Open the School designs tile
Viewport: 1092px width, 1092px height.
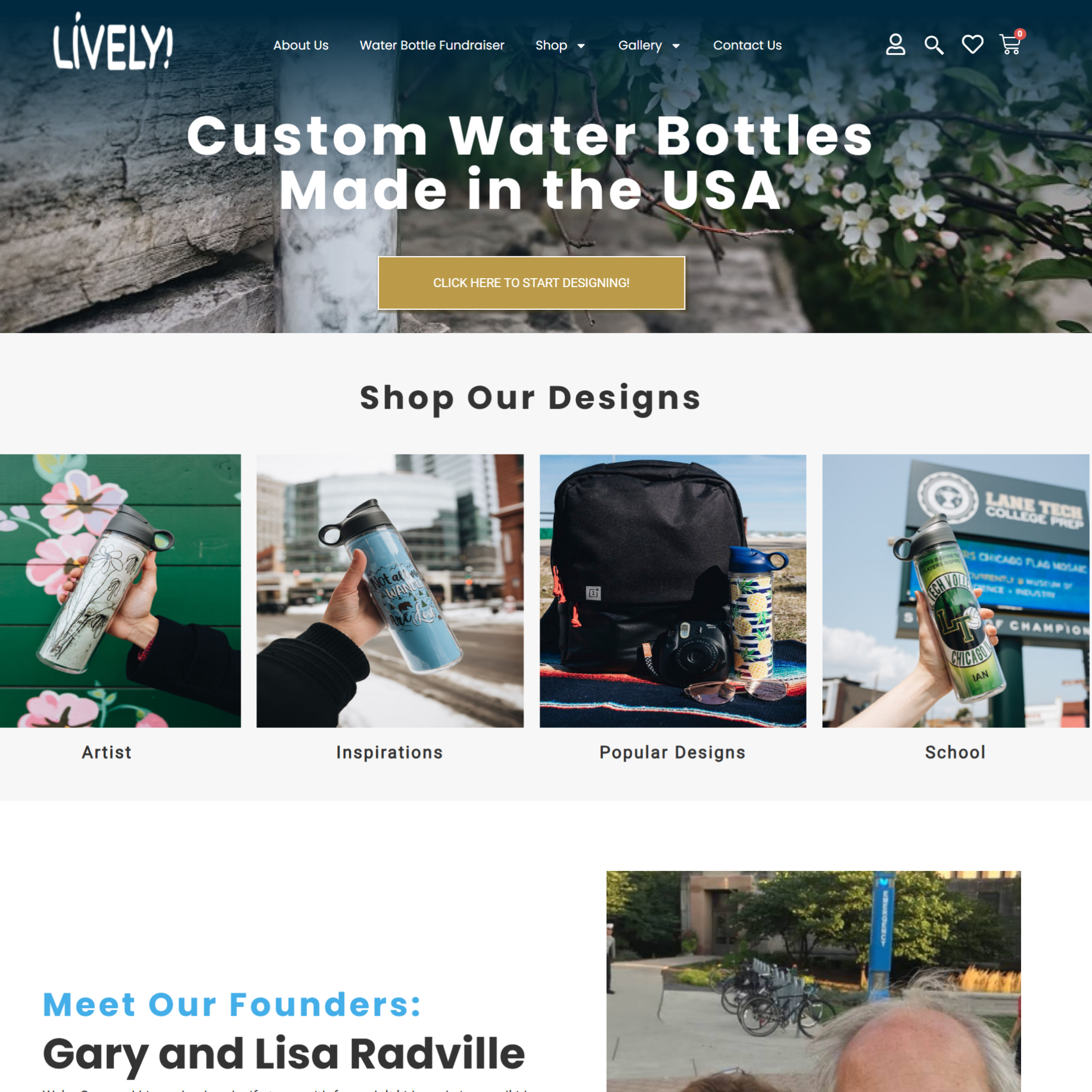pos(955,590)
